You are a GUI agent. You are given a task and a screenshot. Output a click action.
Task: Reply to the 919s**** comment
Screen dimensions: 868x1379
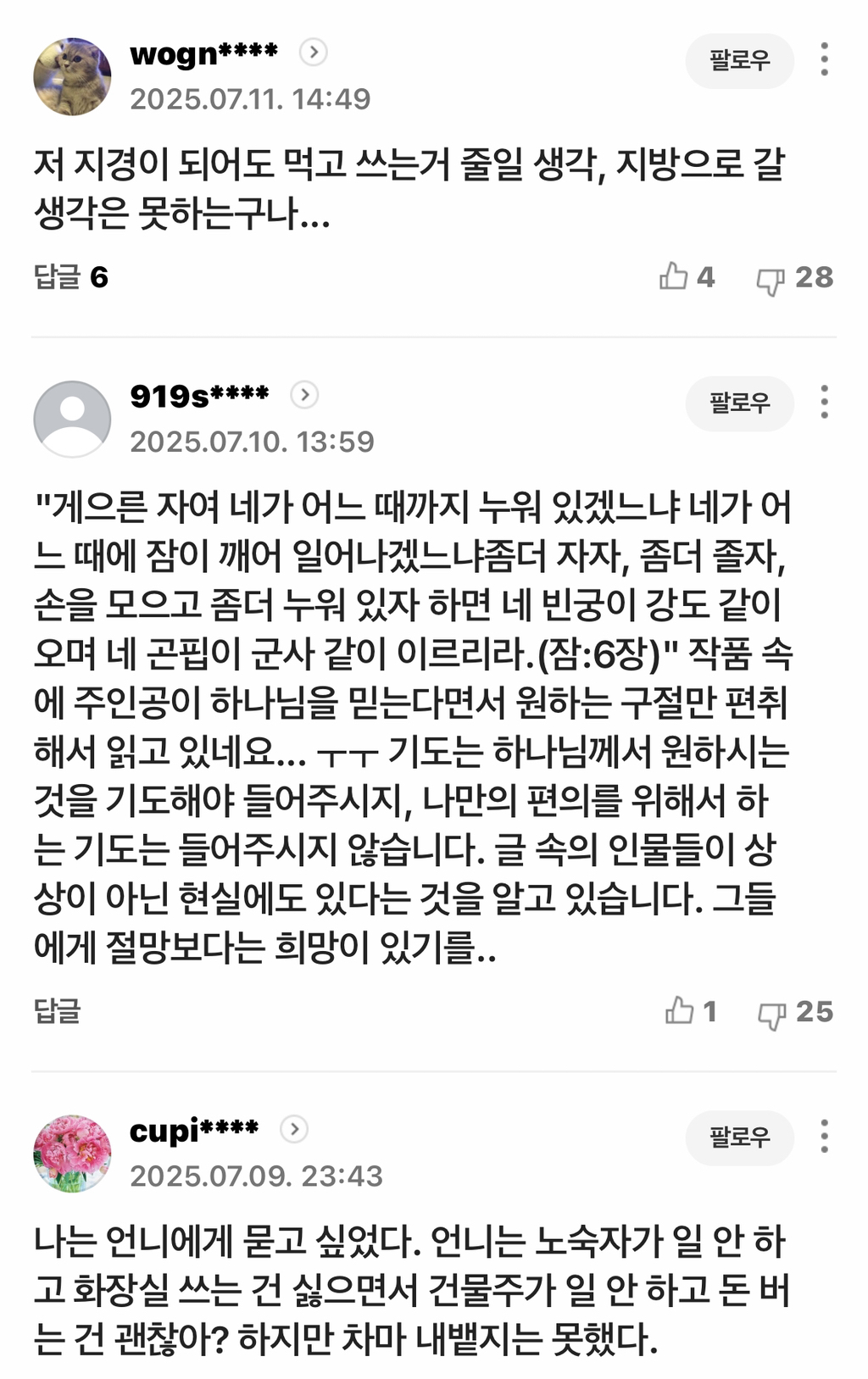[x=57, y=1010]
